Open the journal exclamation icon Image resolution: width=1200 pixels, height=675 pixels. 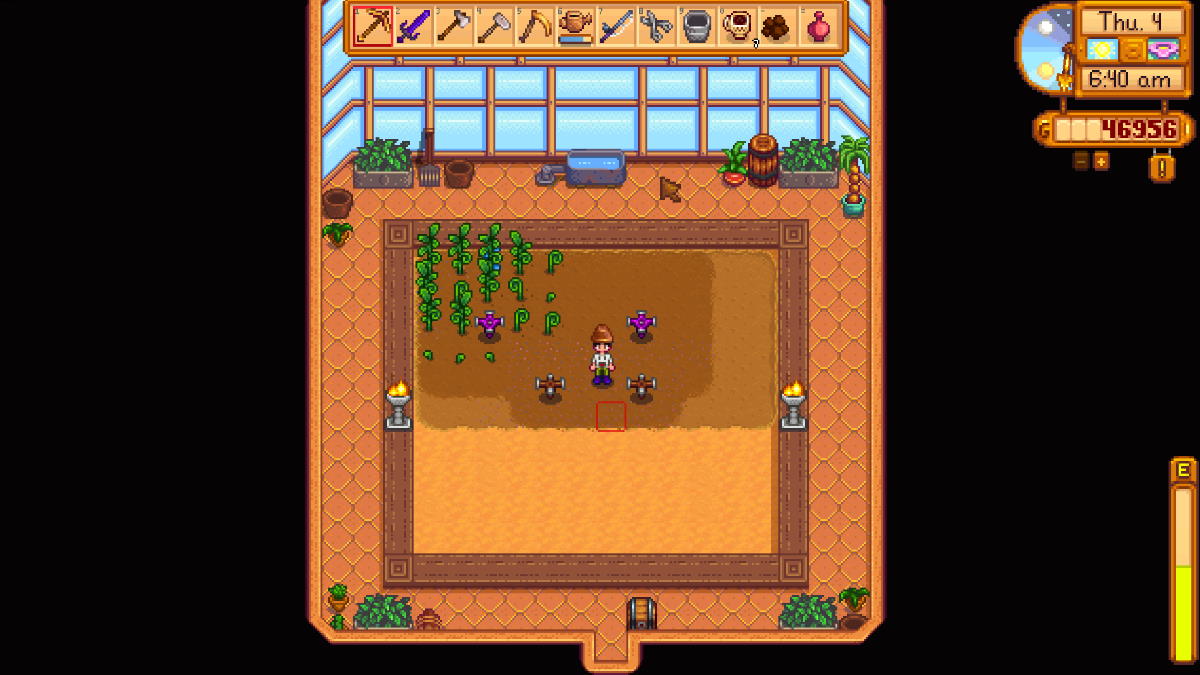[1161, 166]
